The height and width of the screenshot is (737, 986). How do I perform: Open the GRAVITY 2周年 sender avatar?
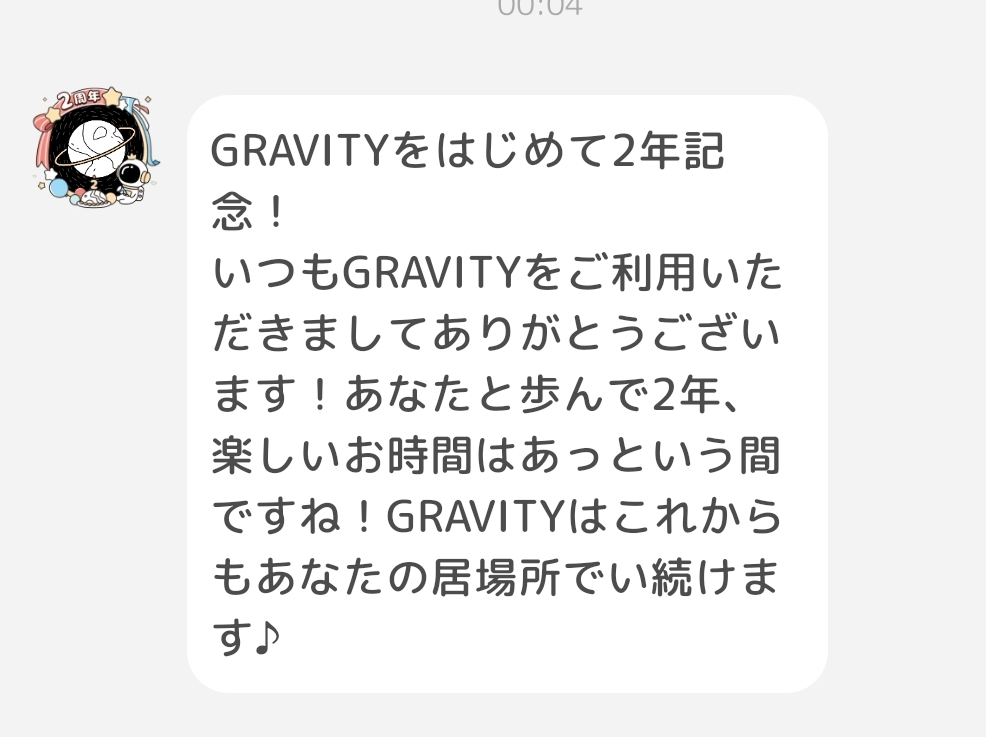97,150
